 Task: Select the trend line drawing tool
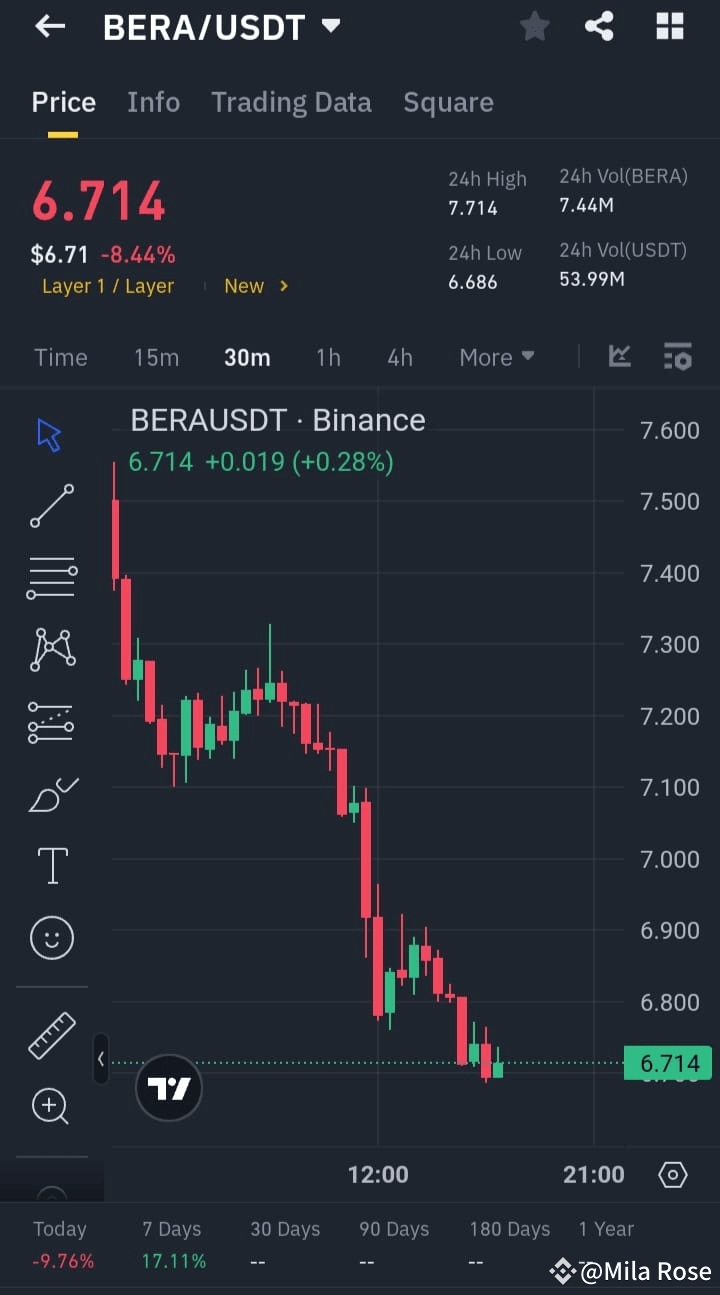click(x=50, y=506)
